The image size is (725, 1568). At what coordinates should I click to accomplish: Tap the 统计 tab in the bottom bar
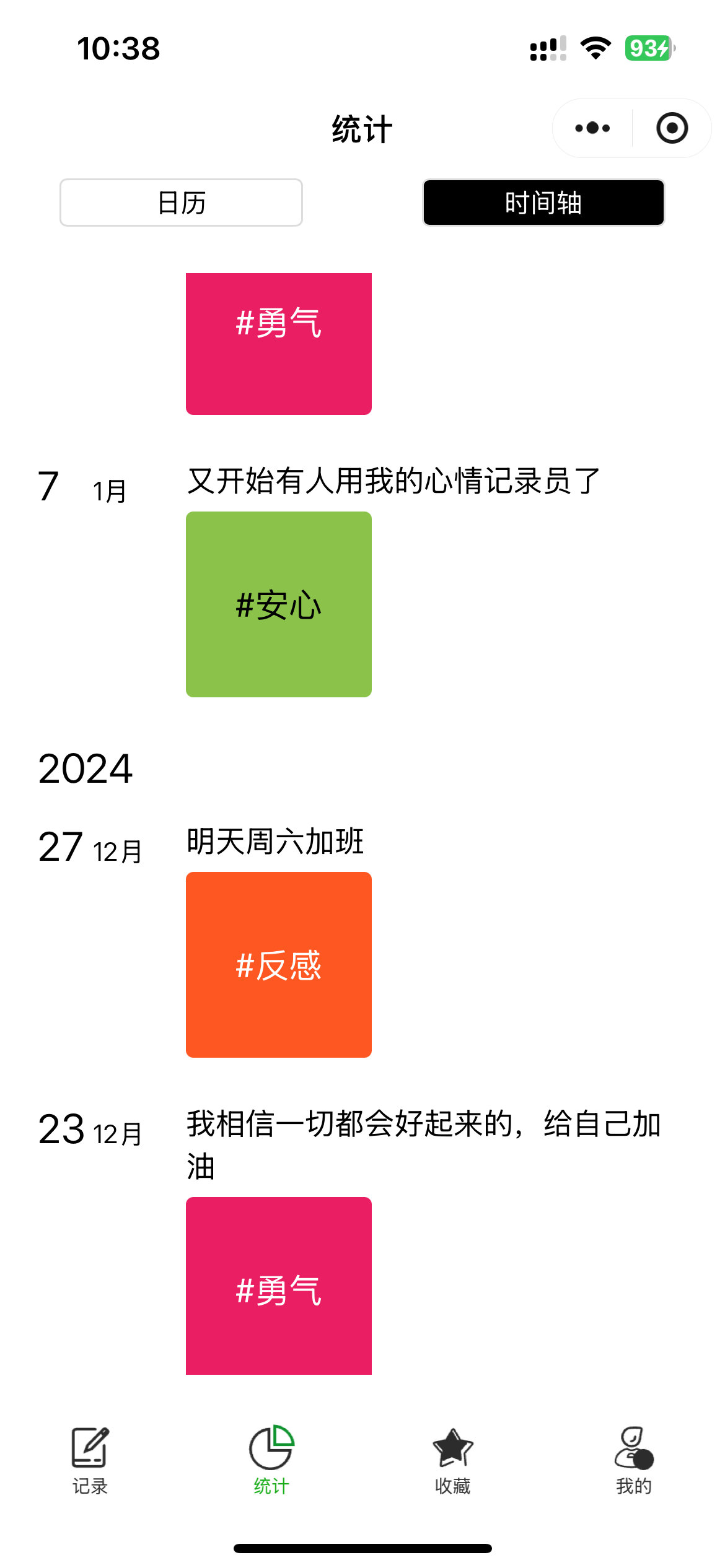click(x=271, y=1460)
